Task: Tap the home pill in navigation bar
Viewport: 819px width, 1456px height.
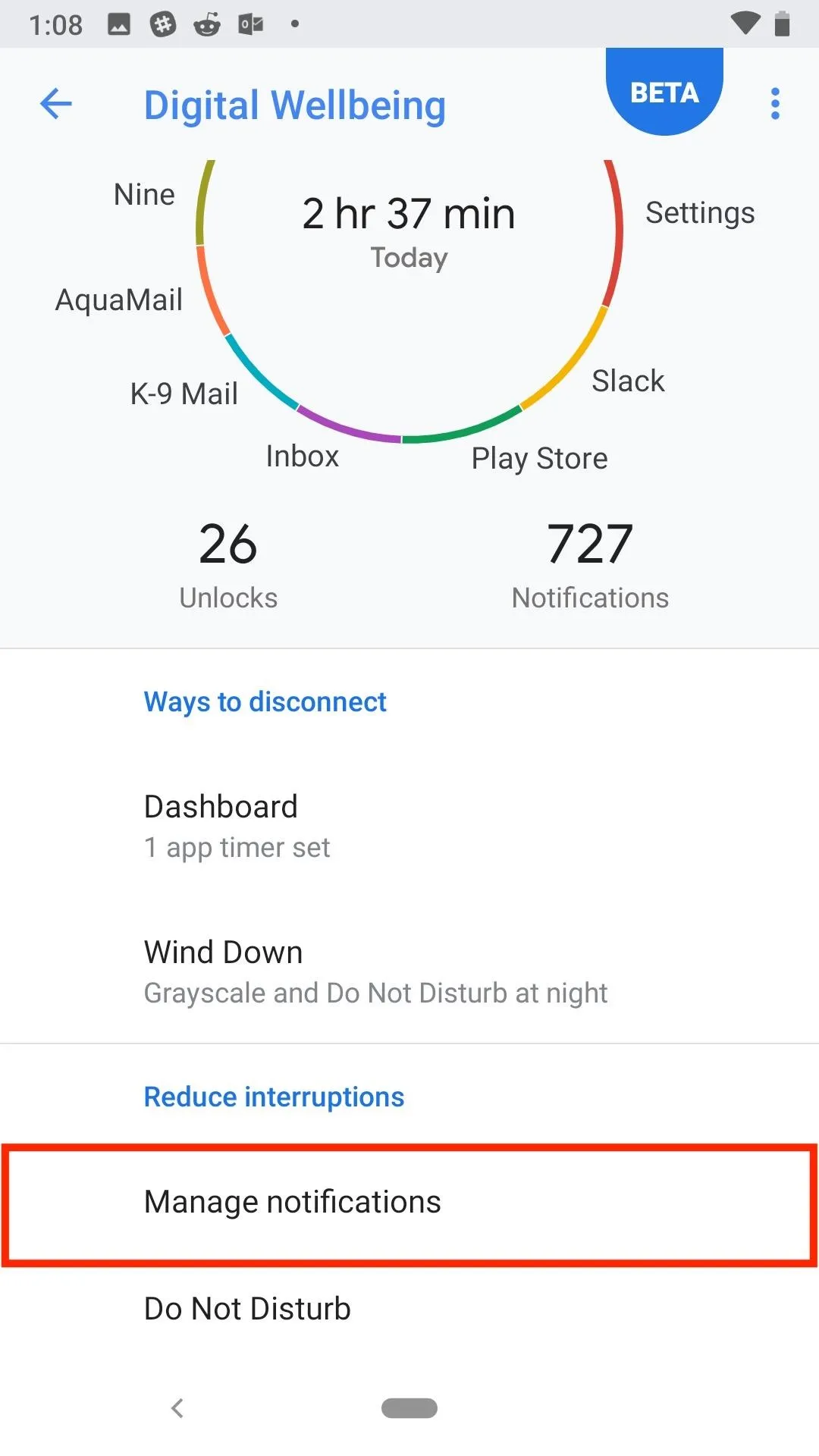Action: pos(409,1408)
